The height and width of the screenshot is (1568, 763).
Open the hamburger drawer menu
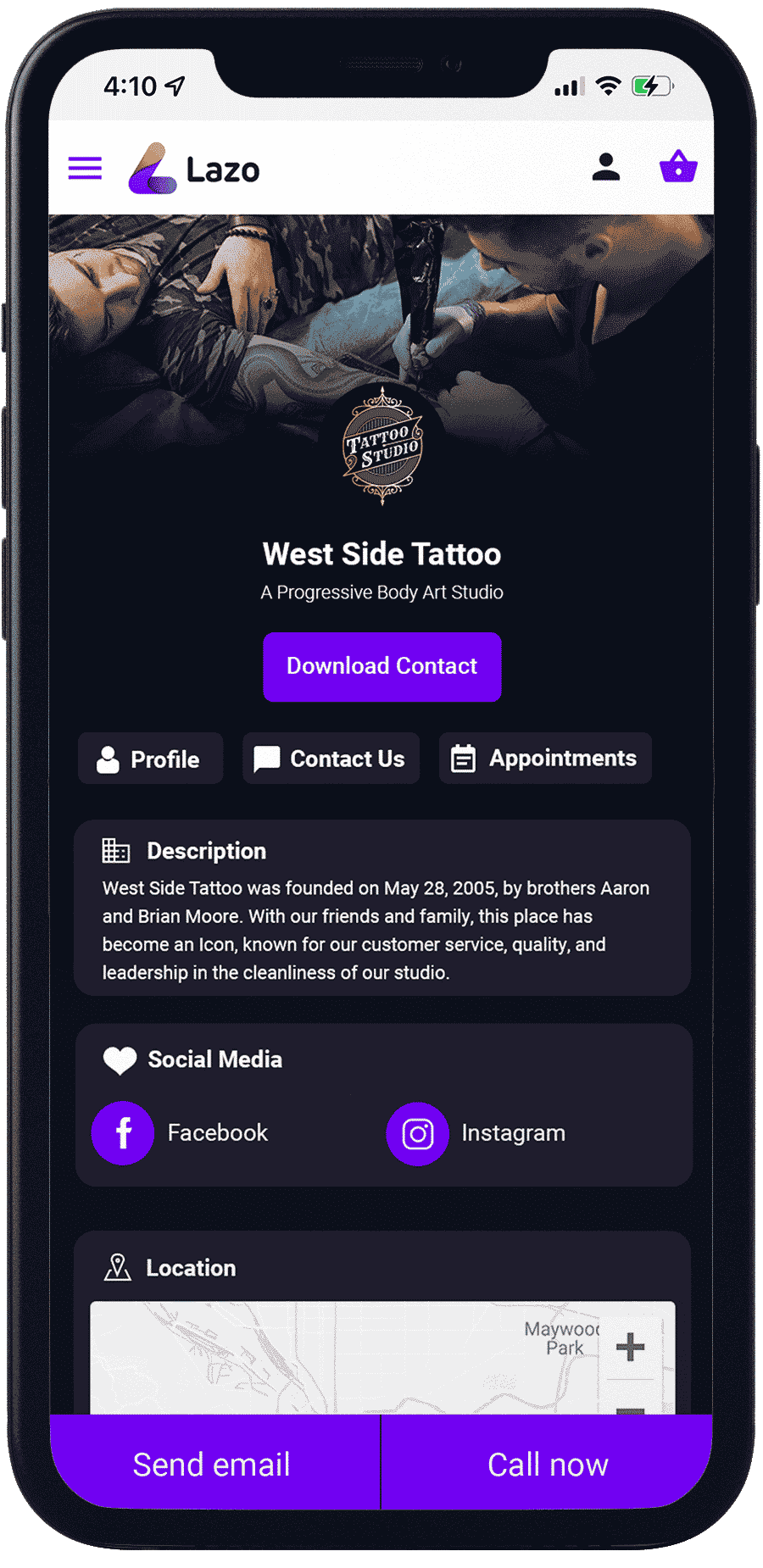point(85,168)
